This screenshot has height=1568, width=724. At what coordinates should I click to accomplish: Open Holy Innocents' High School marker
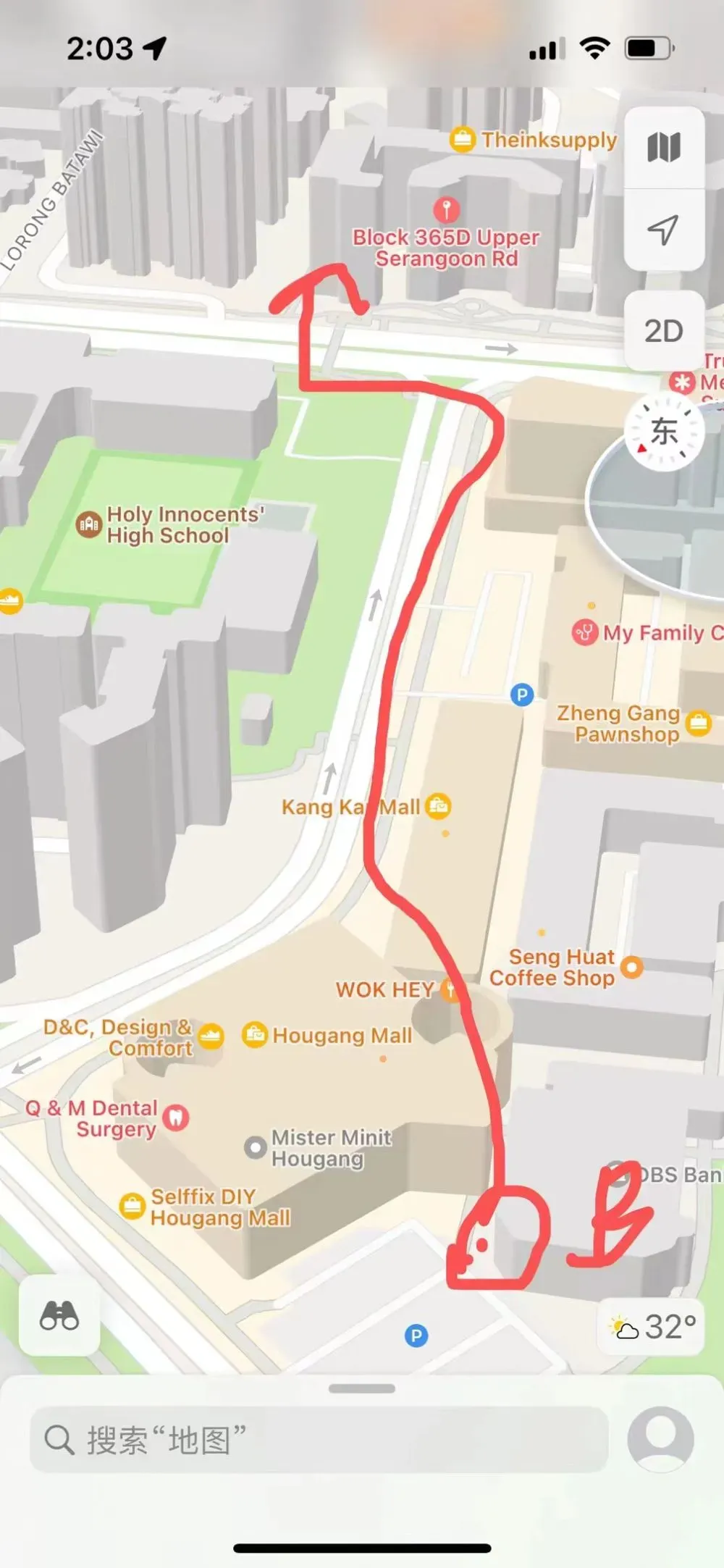pos(89,524)
